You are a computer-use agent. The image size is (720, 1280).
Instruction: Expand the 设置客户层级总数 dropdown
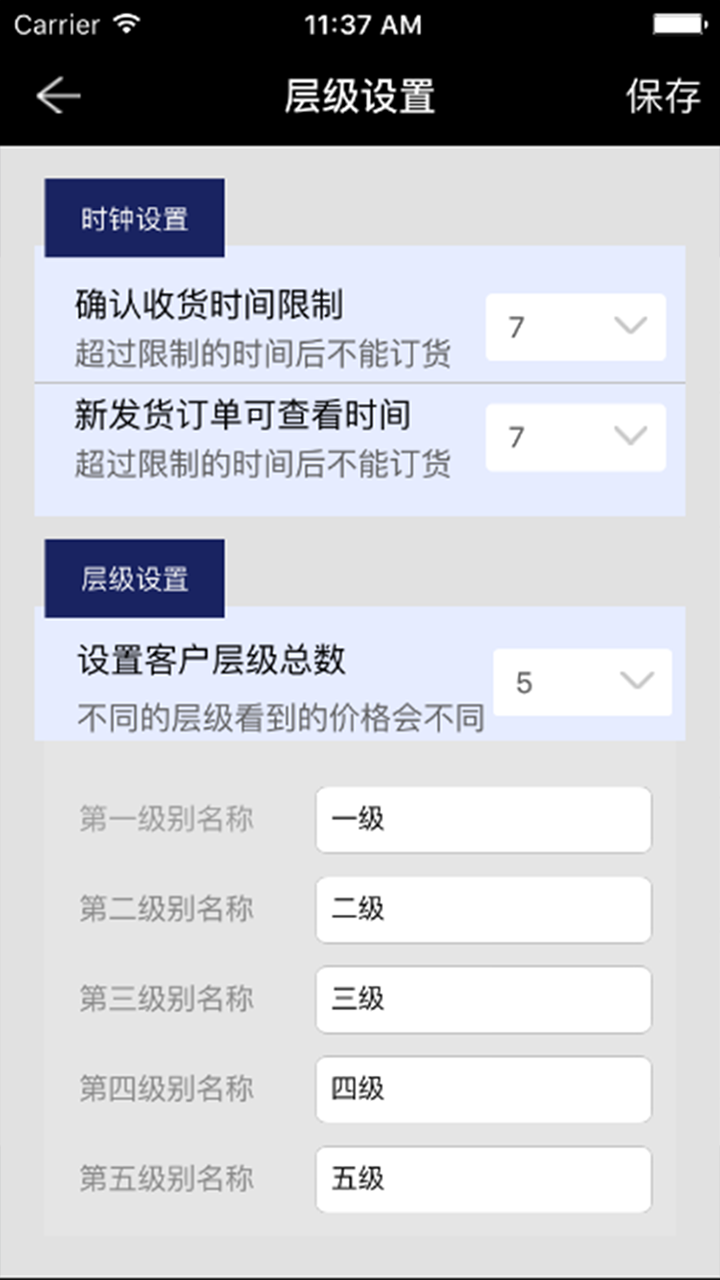point(583,682)
